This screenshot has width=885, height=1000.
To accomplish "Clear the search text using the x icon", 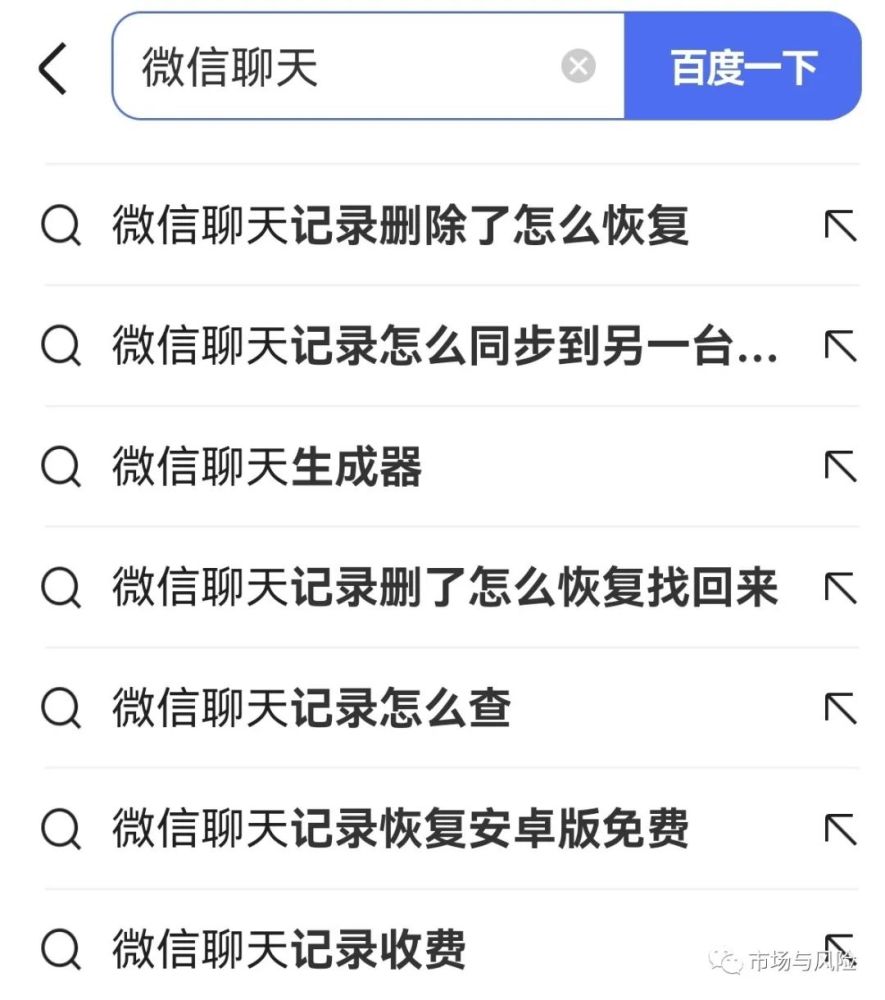I will tap(578, 66).
